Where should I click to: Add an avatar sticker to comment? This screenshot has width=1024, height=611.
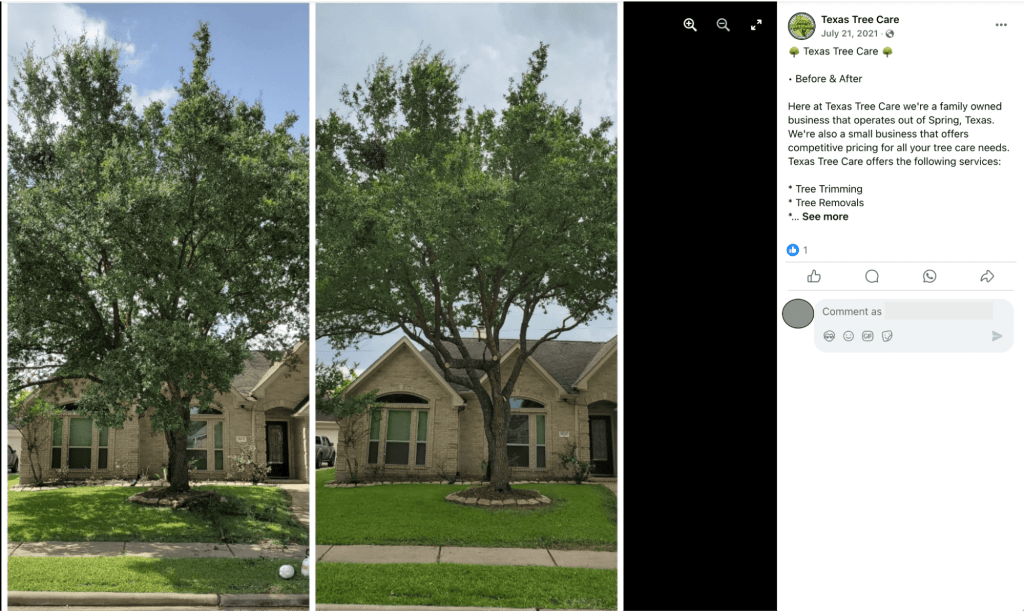(829, 336)
